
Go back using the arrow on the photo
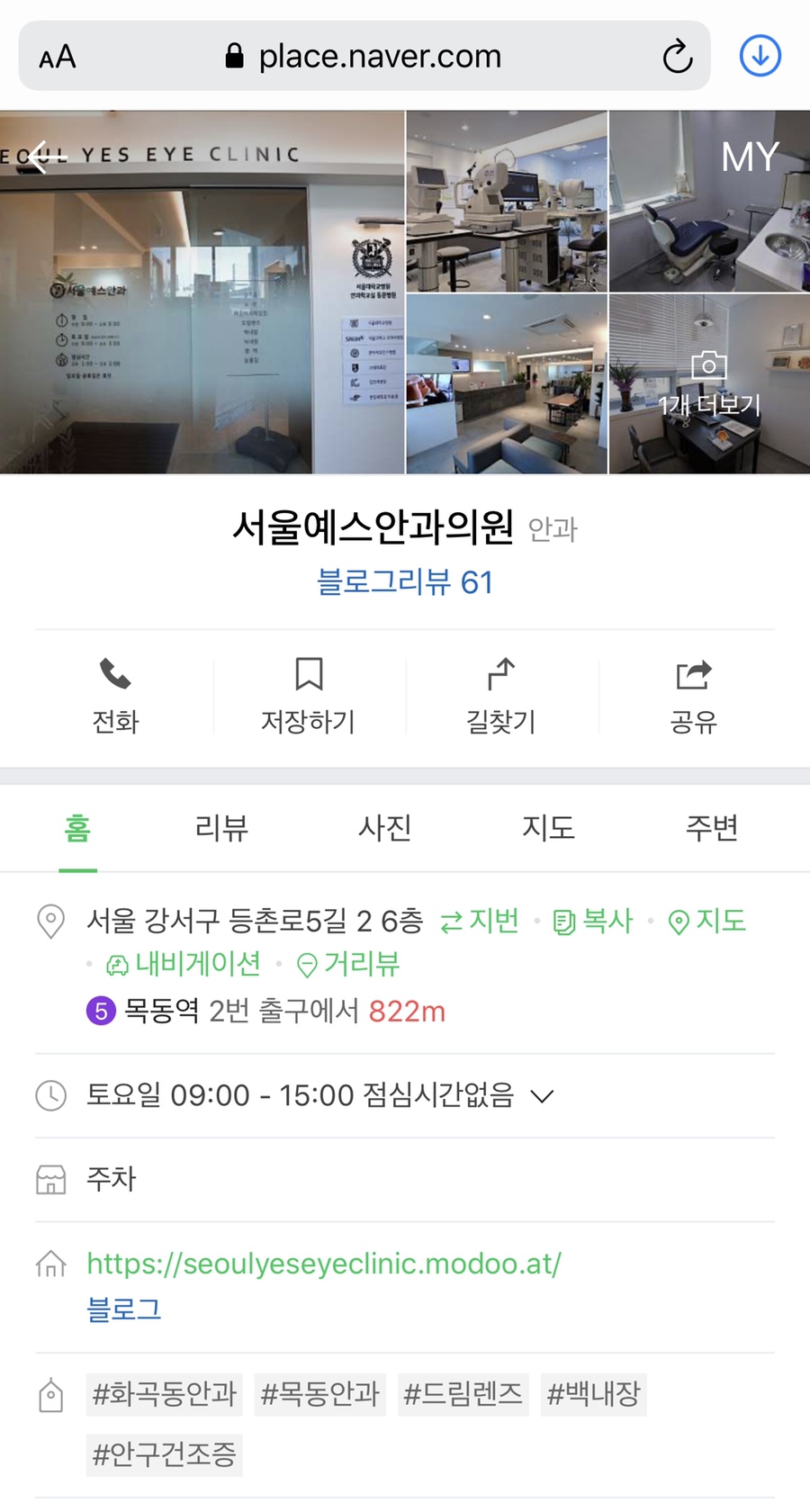45,157
